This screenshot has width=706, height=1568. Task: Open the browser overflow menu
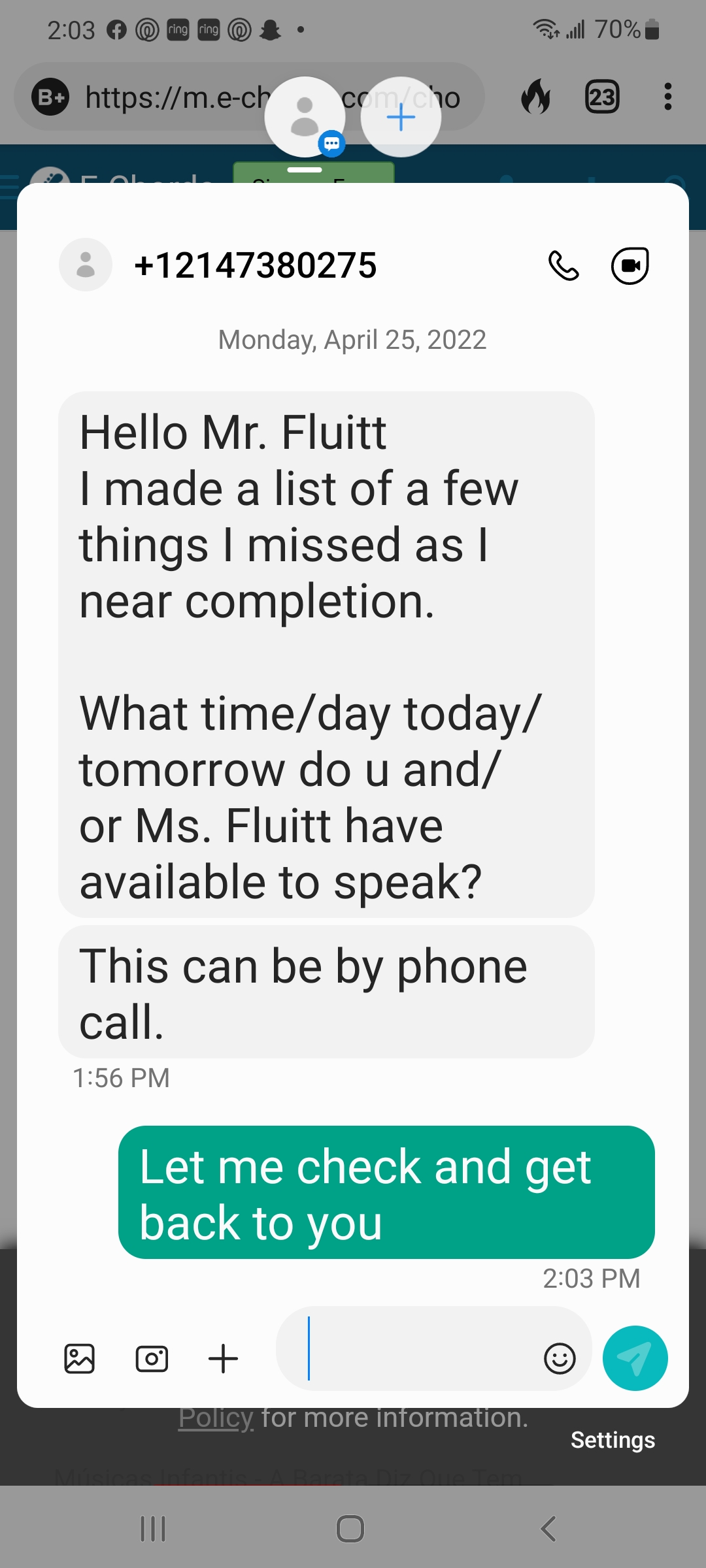click(x=667, y=97)
